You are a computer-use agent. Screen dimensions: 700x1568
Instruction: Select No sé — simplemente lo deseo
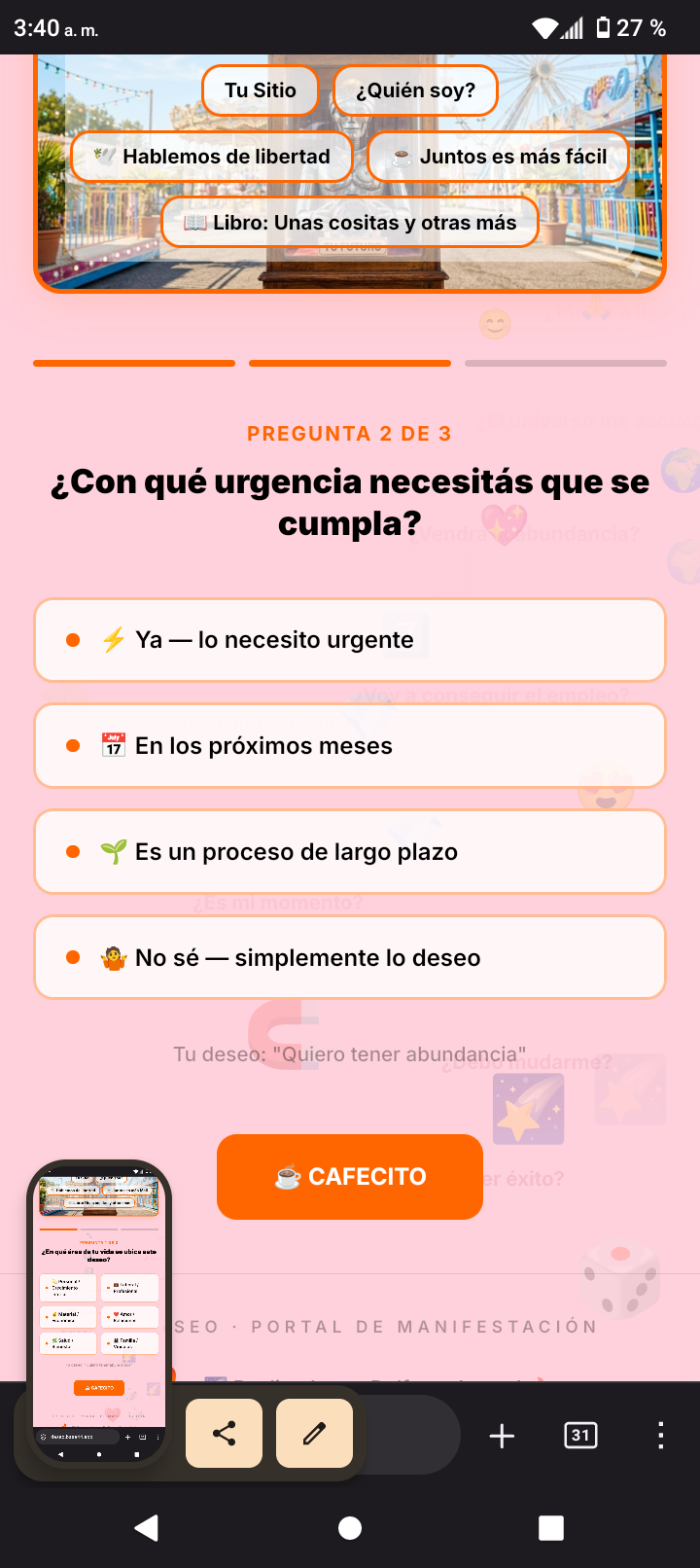[350, 958]
